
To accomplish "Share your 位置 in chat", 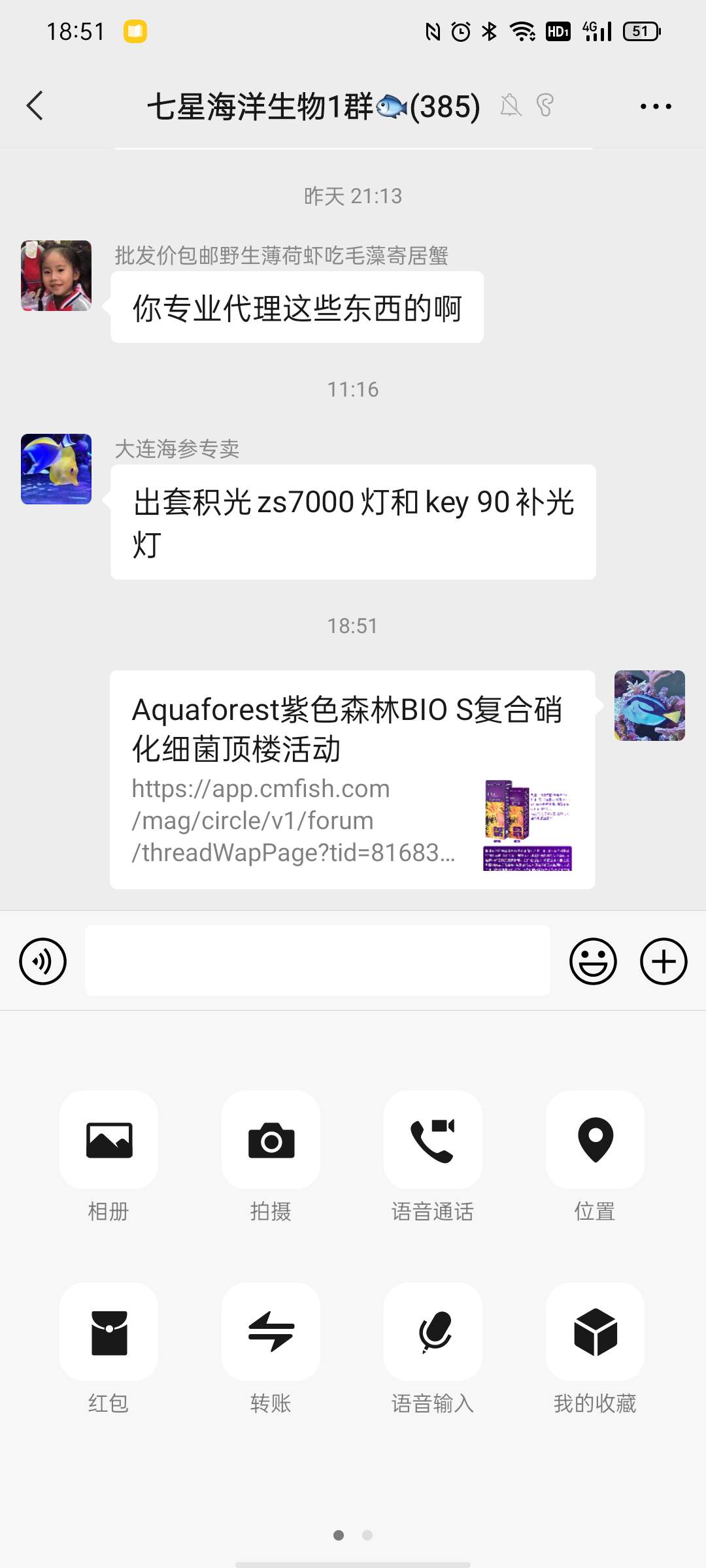I will tap(595, 1140).
